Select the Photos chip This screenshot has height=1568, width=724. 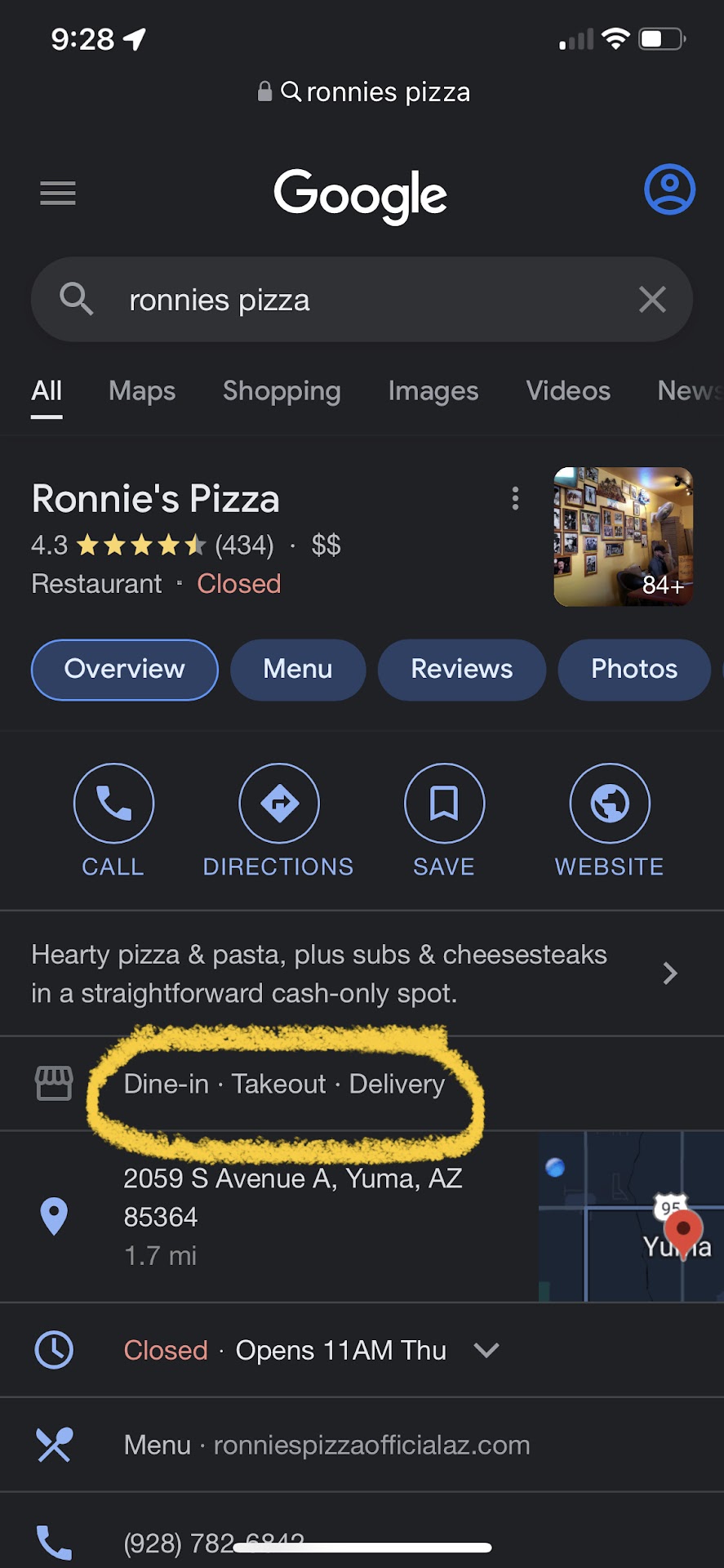click(634, 670)
